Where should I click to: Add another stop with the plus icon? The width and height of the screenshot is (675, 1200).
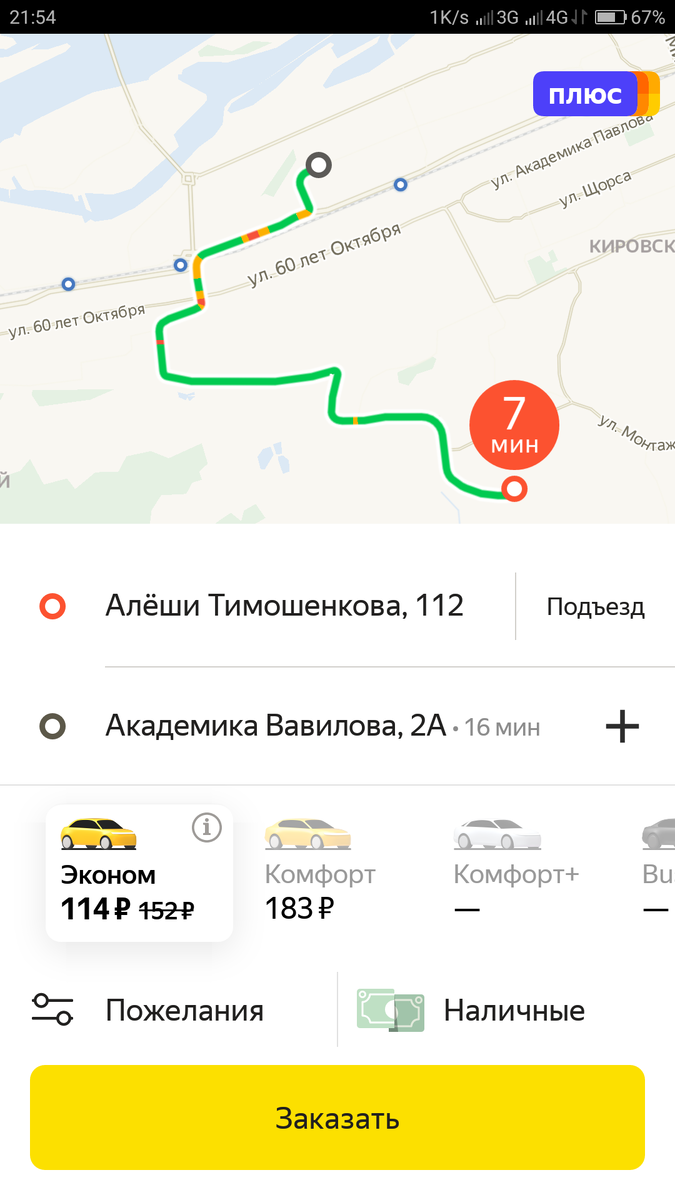click(622, 726)
